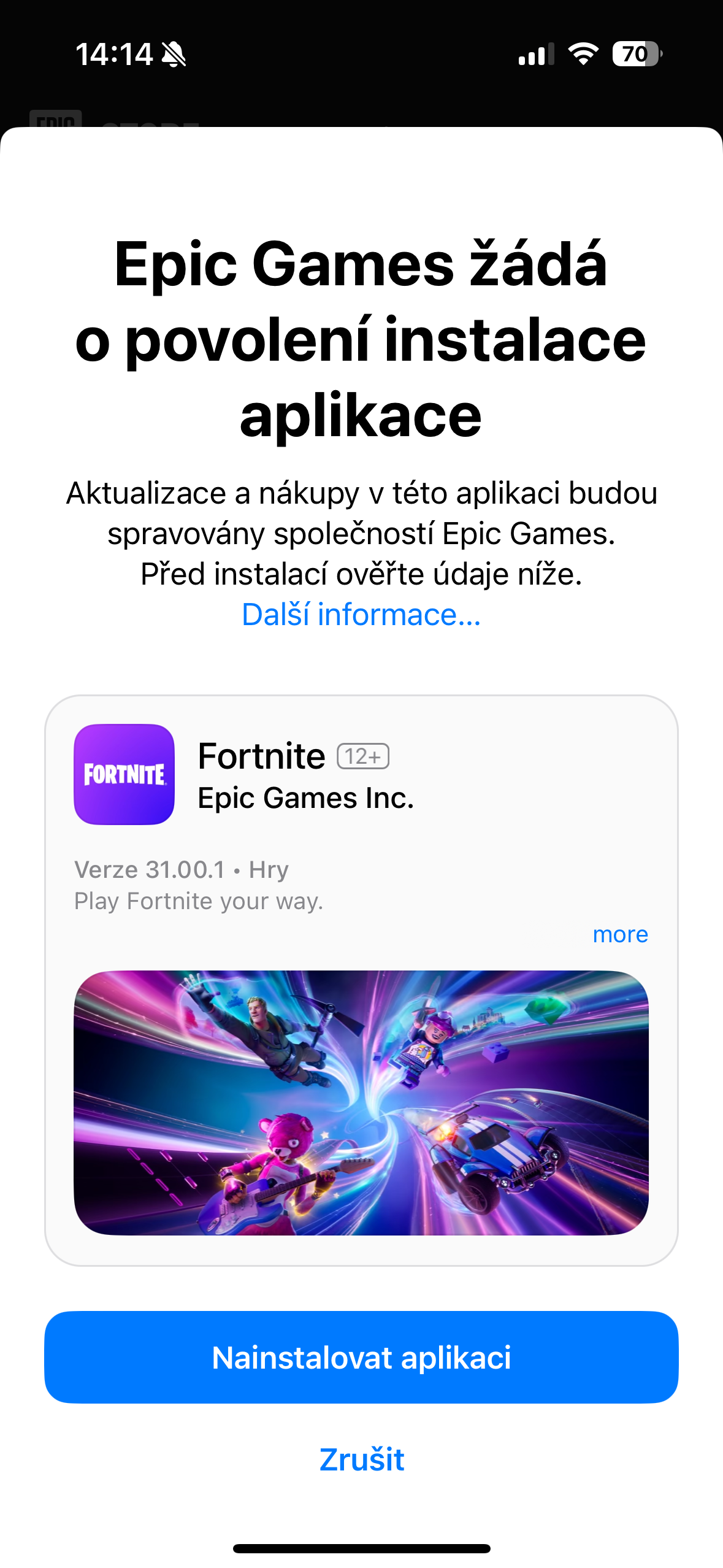The image size is (723, 1568).
Task: Open 'Další informace...' for more details
Action: point(361,615)
